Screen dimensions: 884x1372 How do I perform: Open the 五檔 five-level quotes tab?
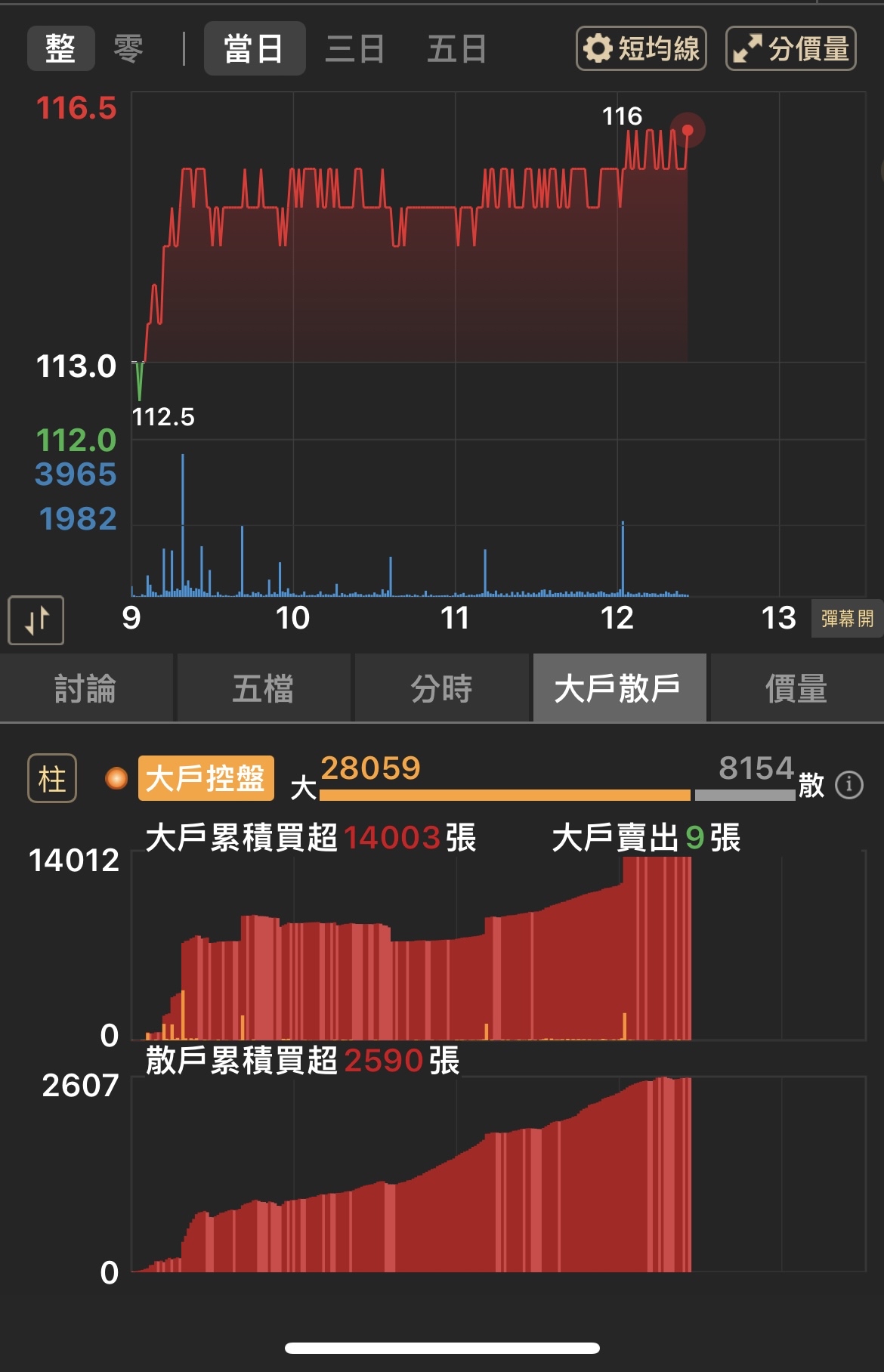pyautogui.click(x=263, y=688)
